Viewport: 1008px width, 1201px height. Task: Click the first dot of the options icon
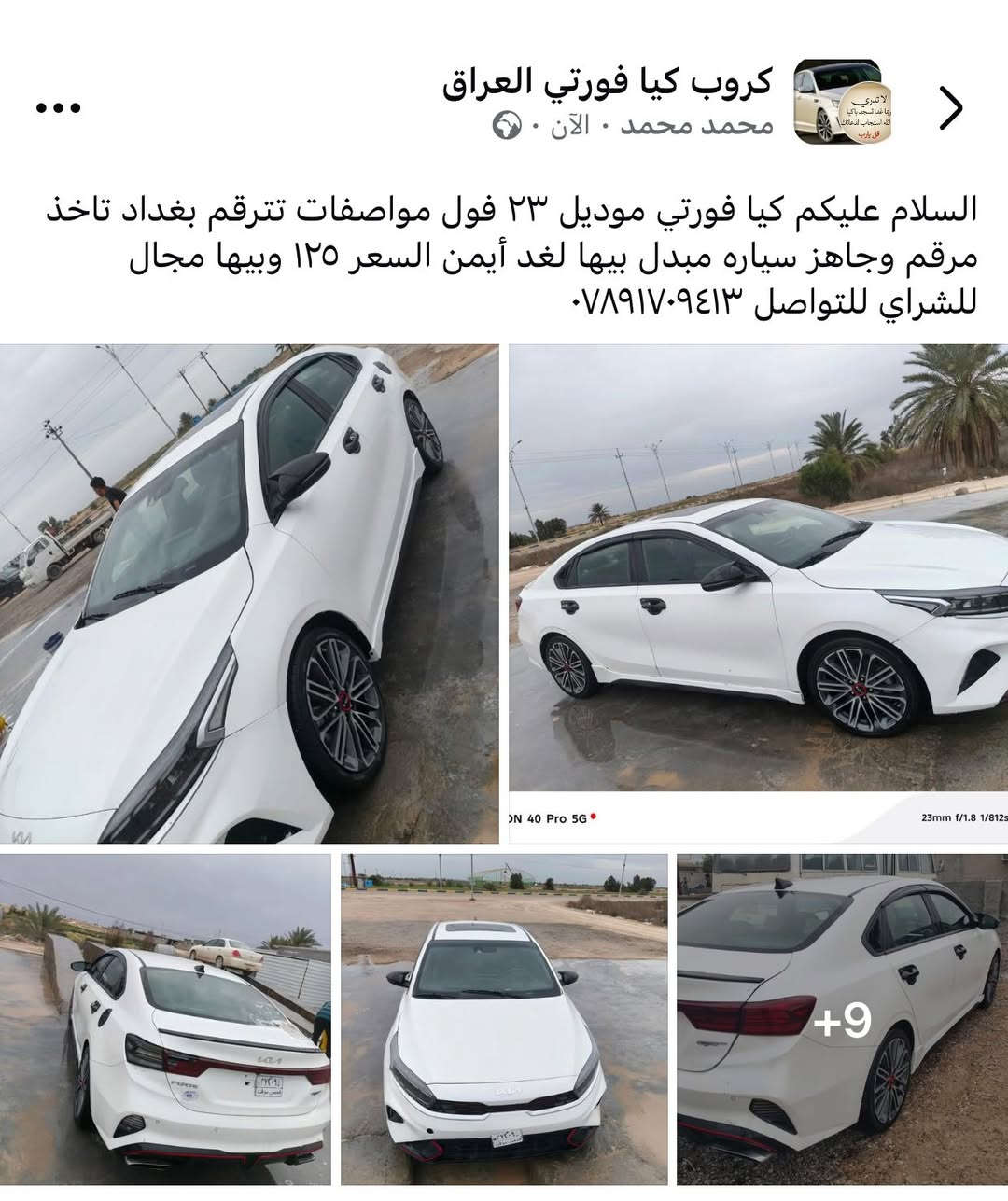39,107
